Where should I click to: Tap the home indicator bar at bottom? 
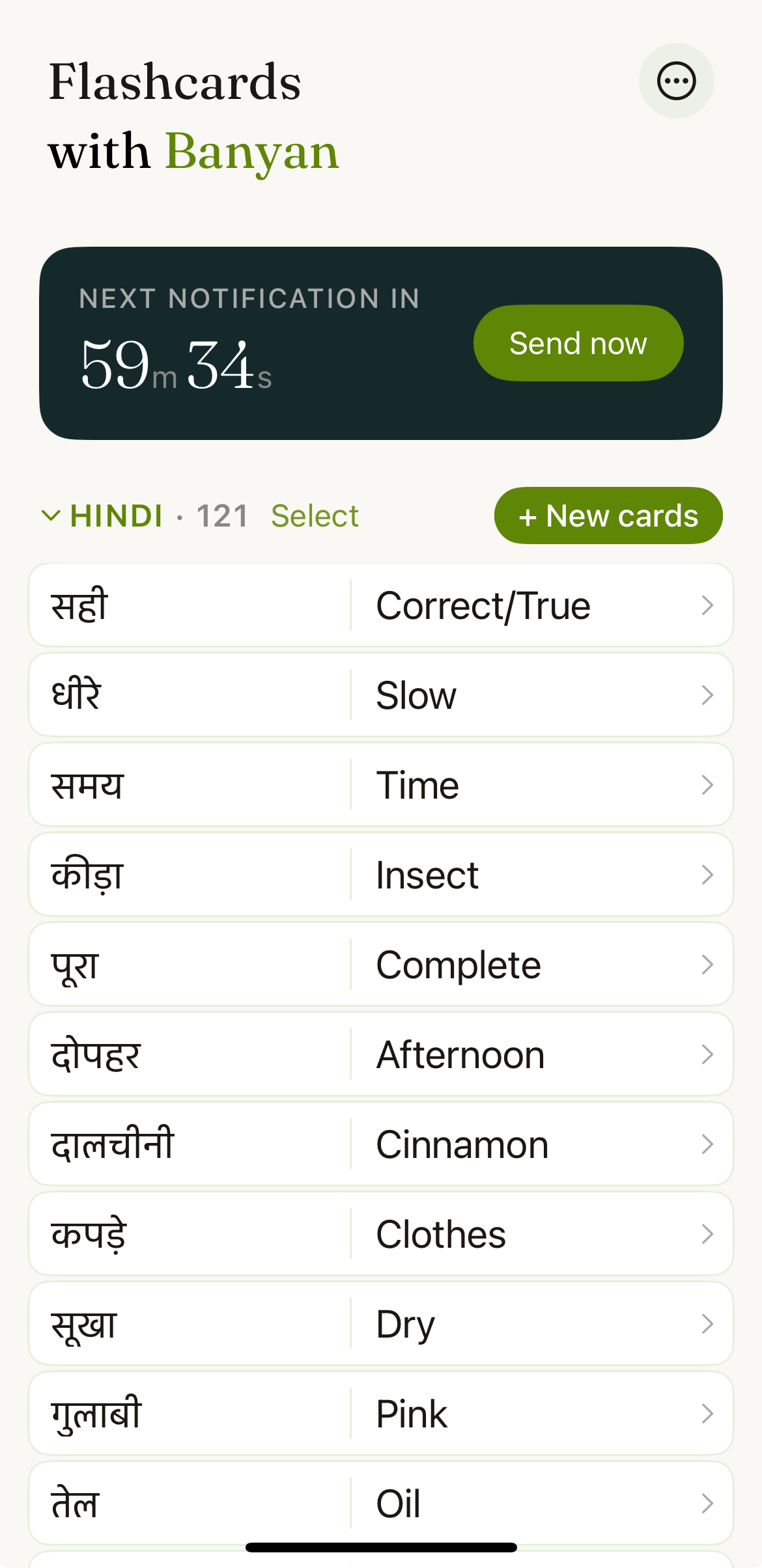(381, 1547)
